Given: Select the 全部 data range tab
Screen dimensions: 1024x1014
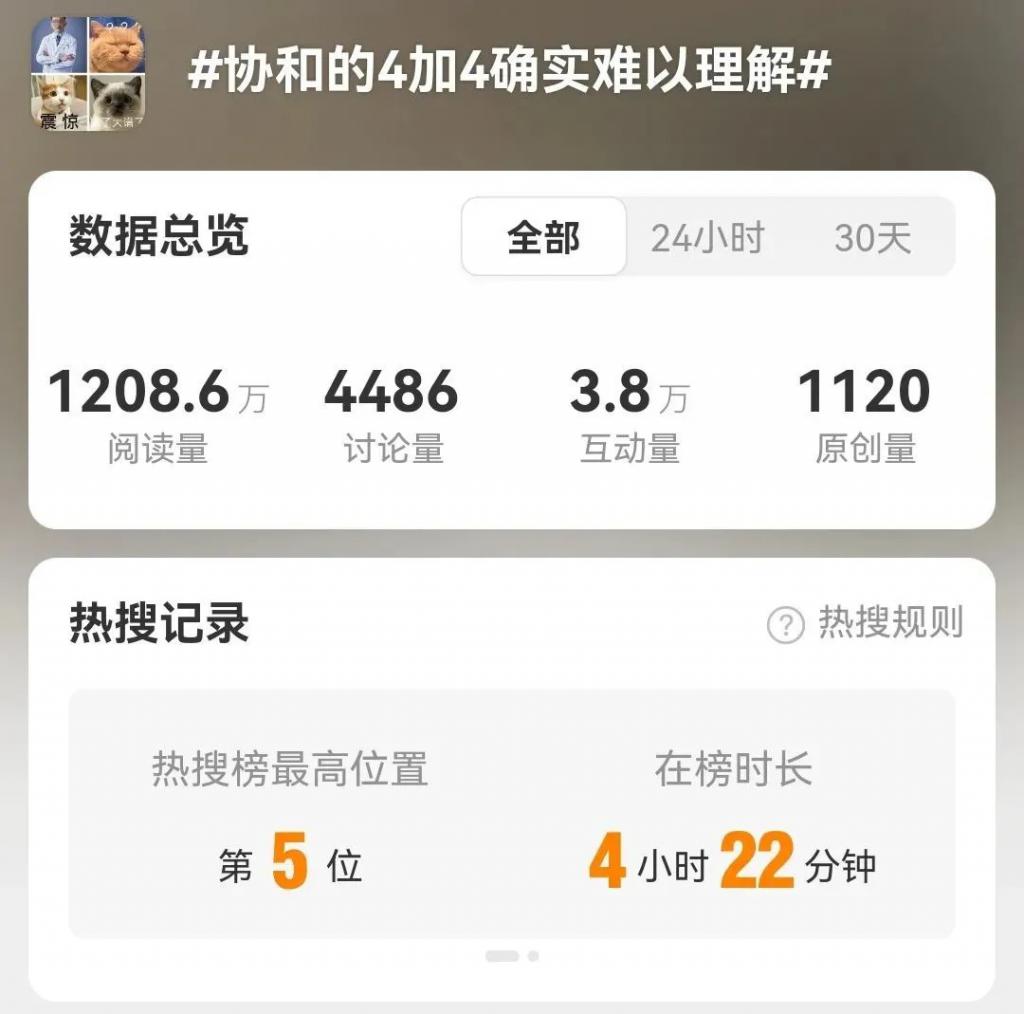Looking at the screenshot, I should click(x=544, y=237).
